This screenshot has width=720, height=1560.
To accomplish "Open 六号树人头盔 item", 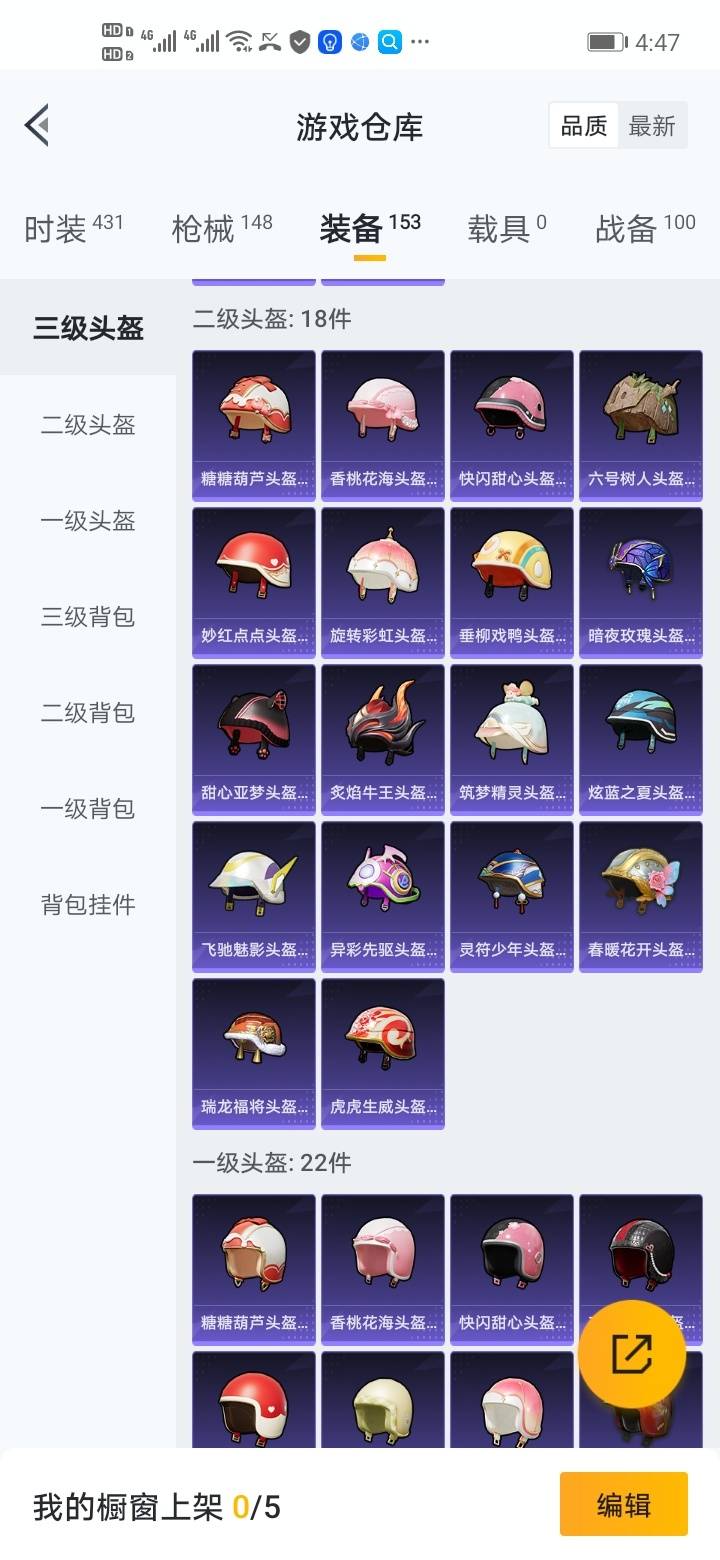I will [x=640, y=424].
